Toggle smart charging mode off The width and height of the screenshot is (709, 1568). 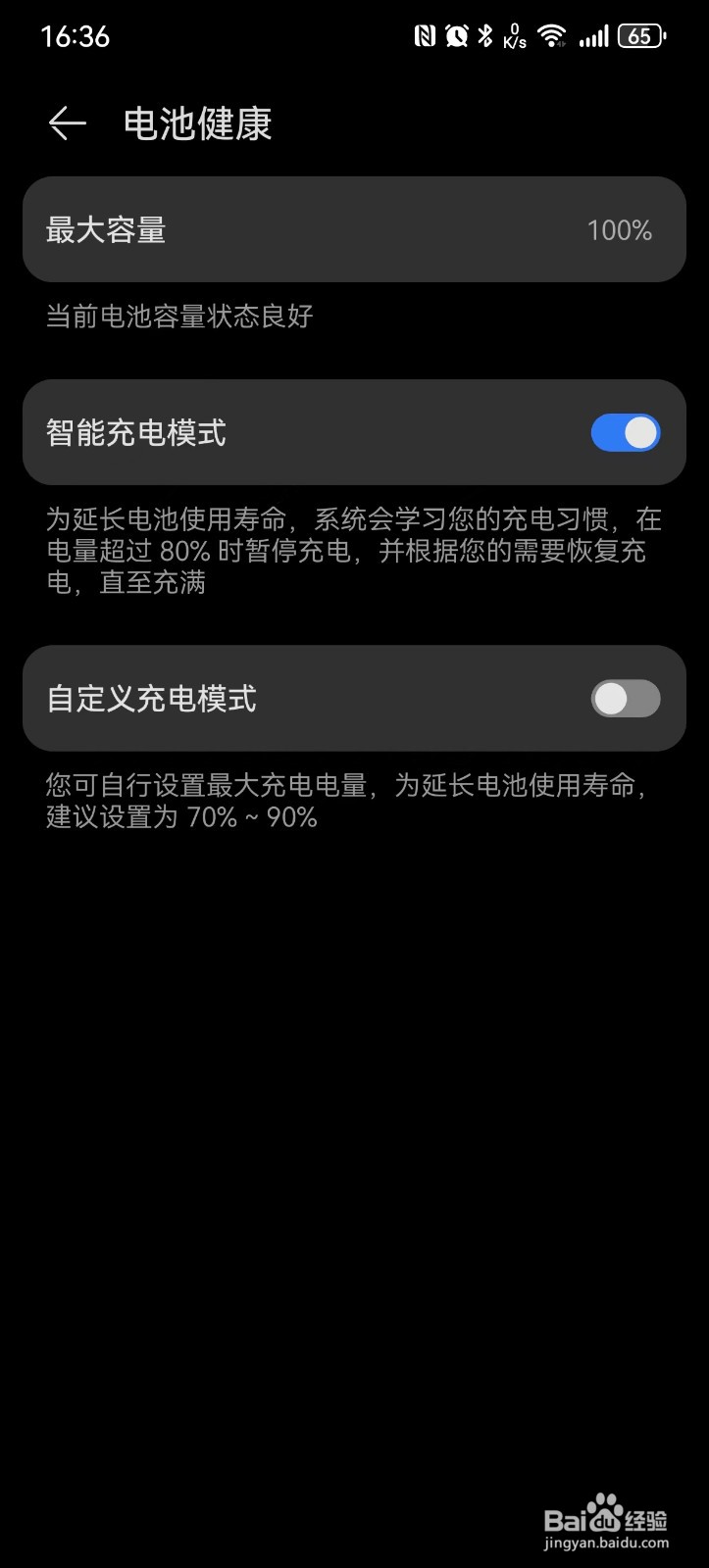click(625, 432)
